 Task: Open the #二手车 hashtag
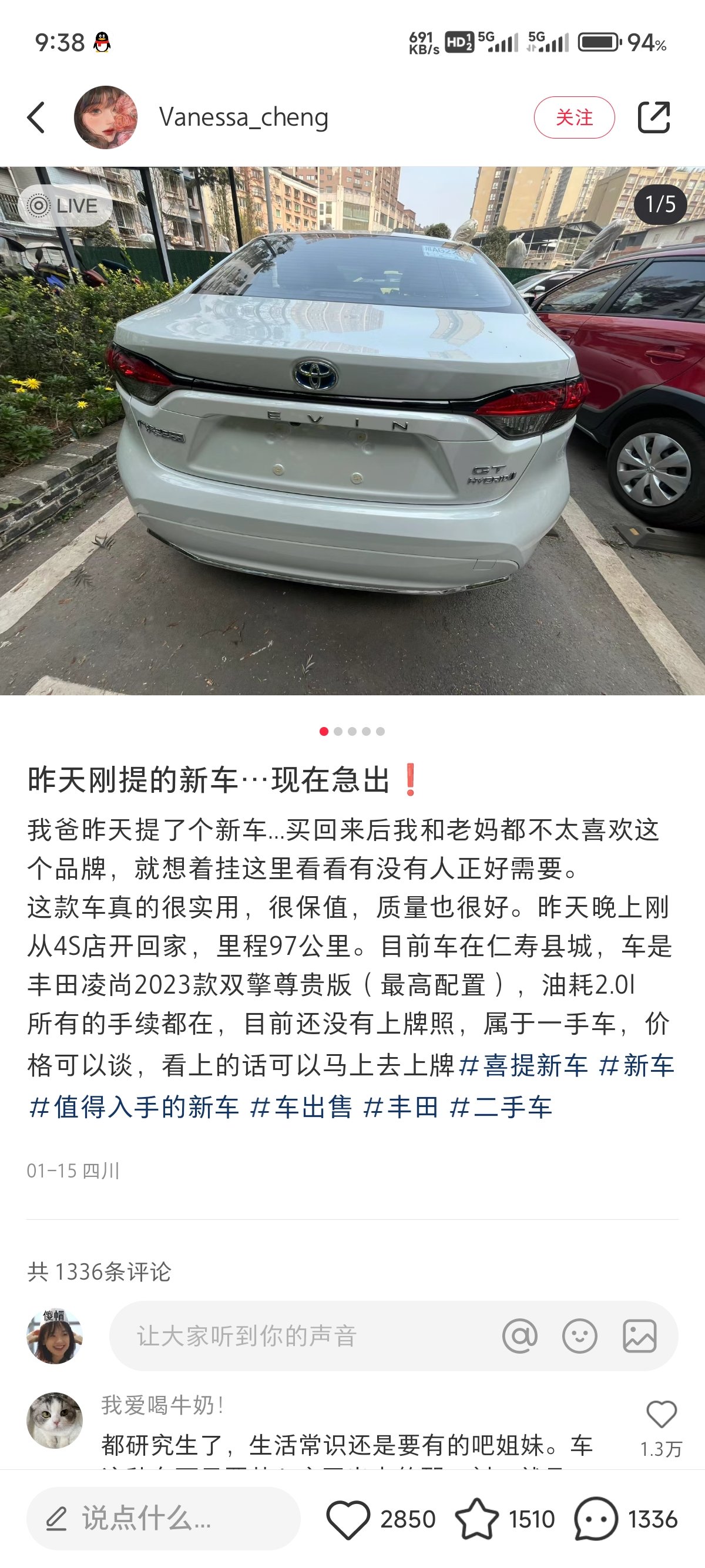coord(501,1106)
